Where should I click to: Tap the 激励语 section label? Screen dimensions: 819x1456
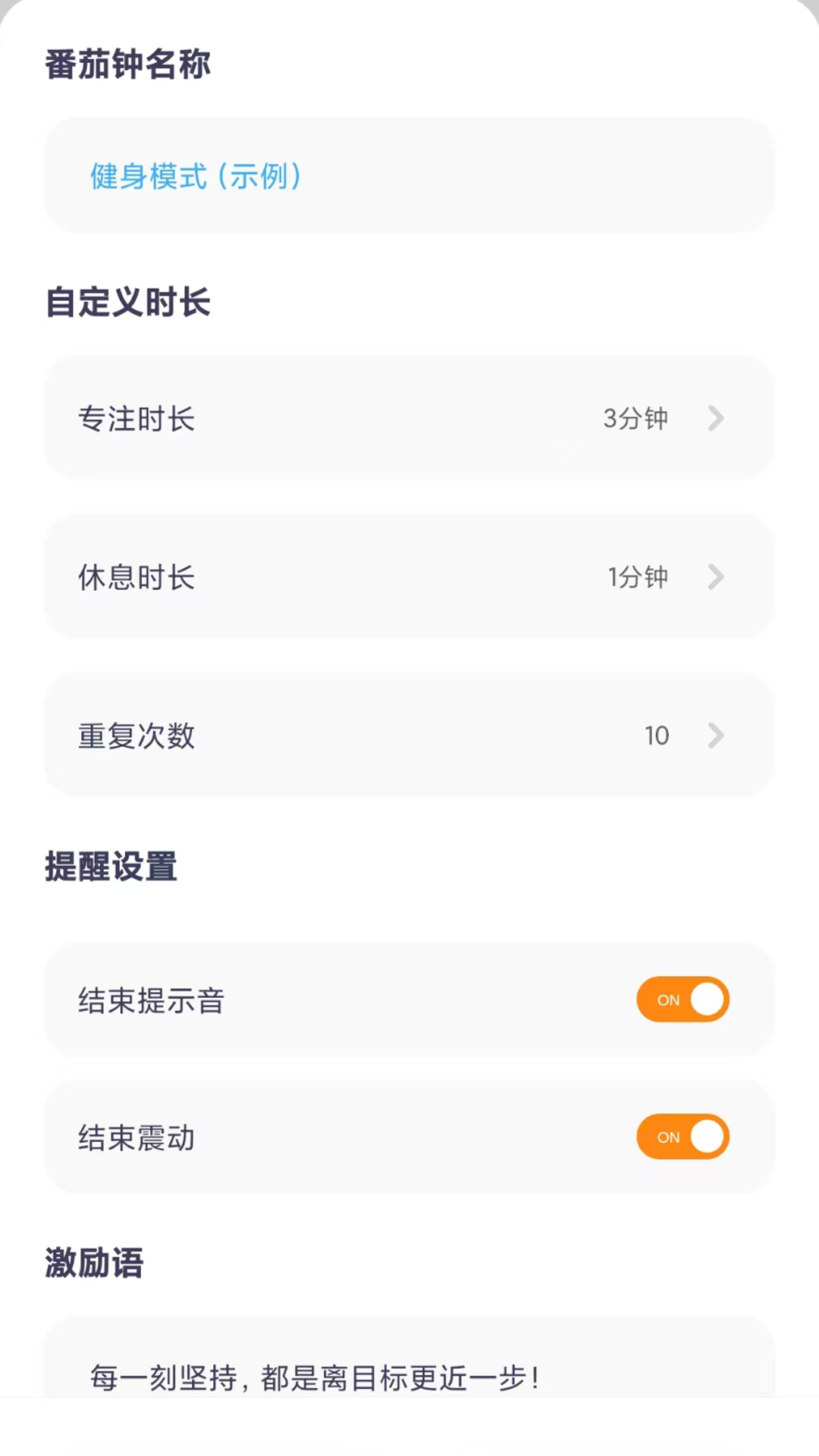click(x=93, y=1262)
